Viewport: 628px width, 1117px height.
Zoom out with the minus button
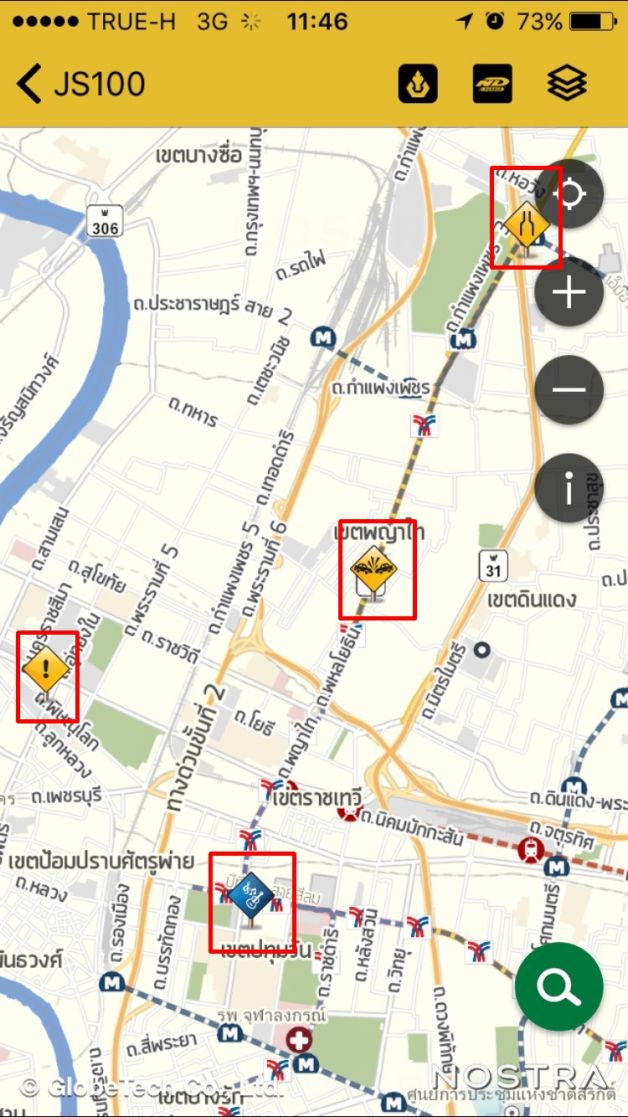pyautogui.click(x=569, y=390)
